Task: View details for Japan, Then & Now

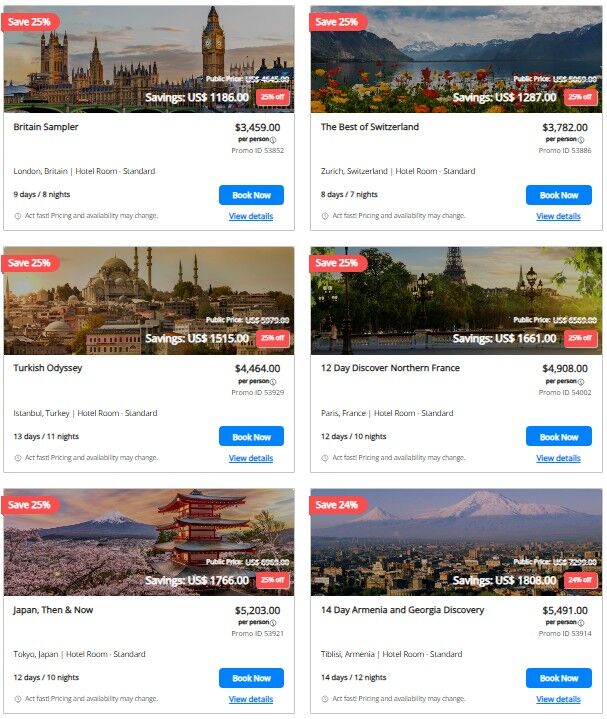Action: [251, 699]
